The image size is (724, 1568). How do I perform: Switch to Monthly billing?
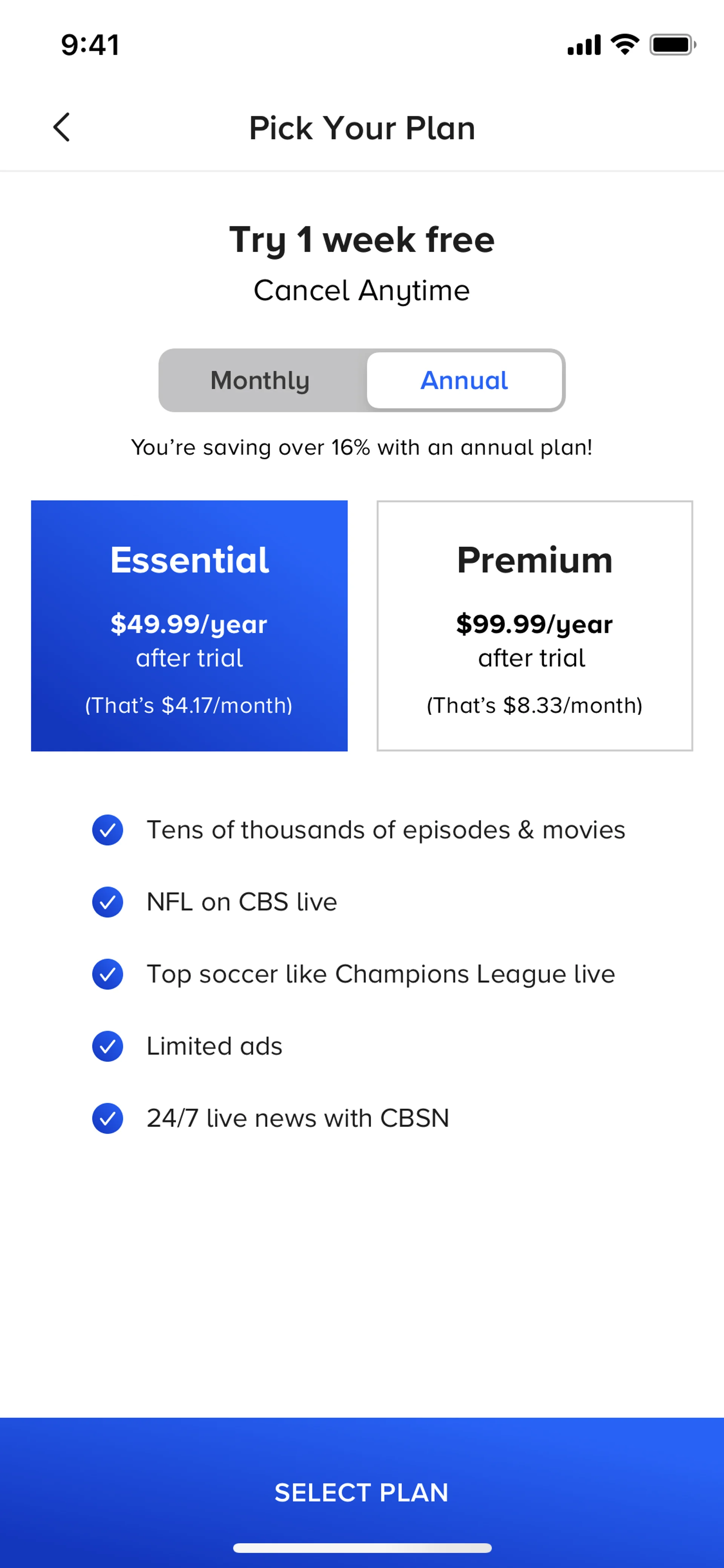(261, 381)
